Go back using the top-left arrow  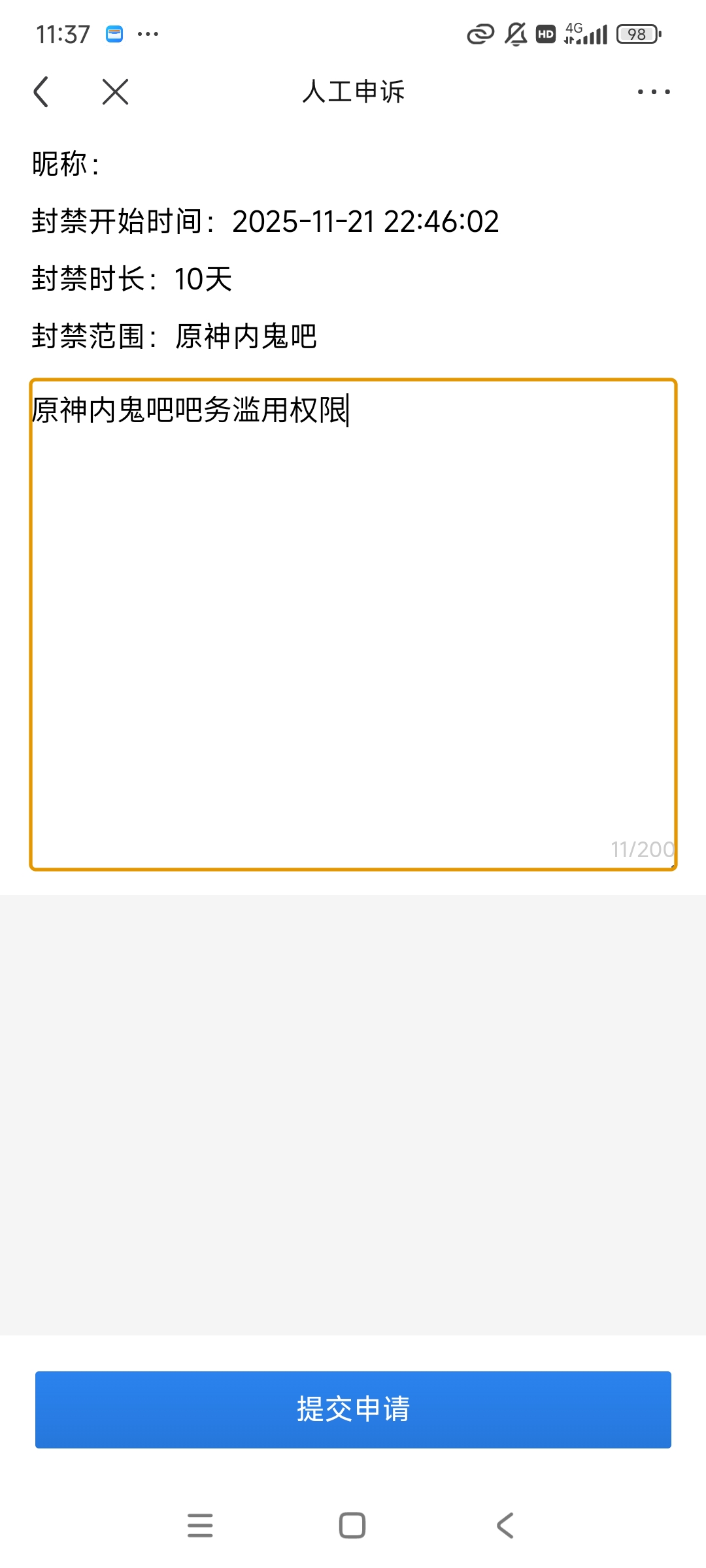tap(41, 91)
